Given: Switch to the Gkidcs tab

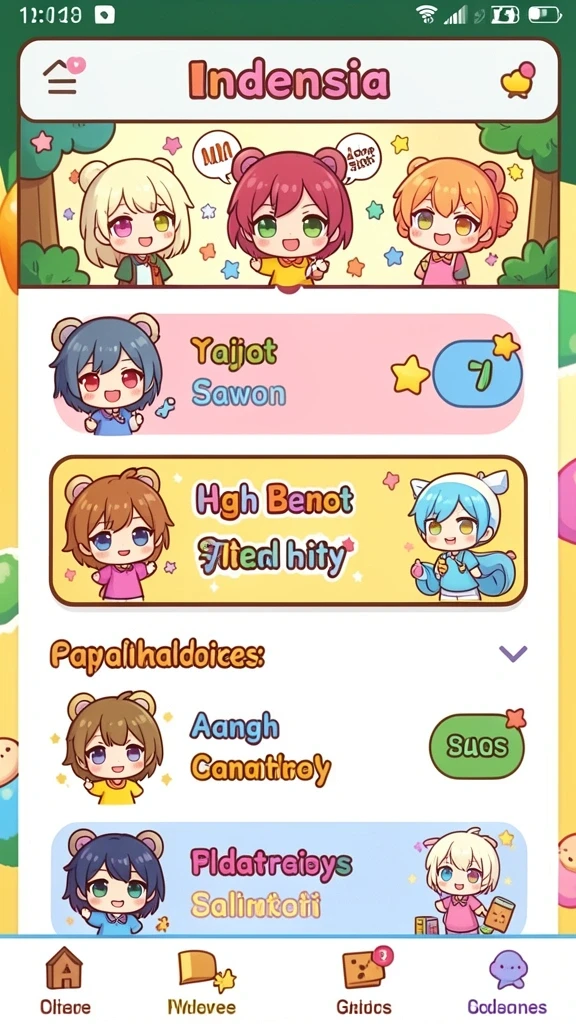Looking at the screenshot, I should (x=364, y=981).
